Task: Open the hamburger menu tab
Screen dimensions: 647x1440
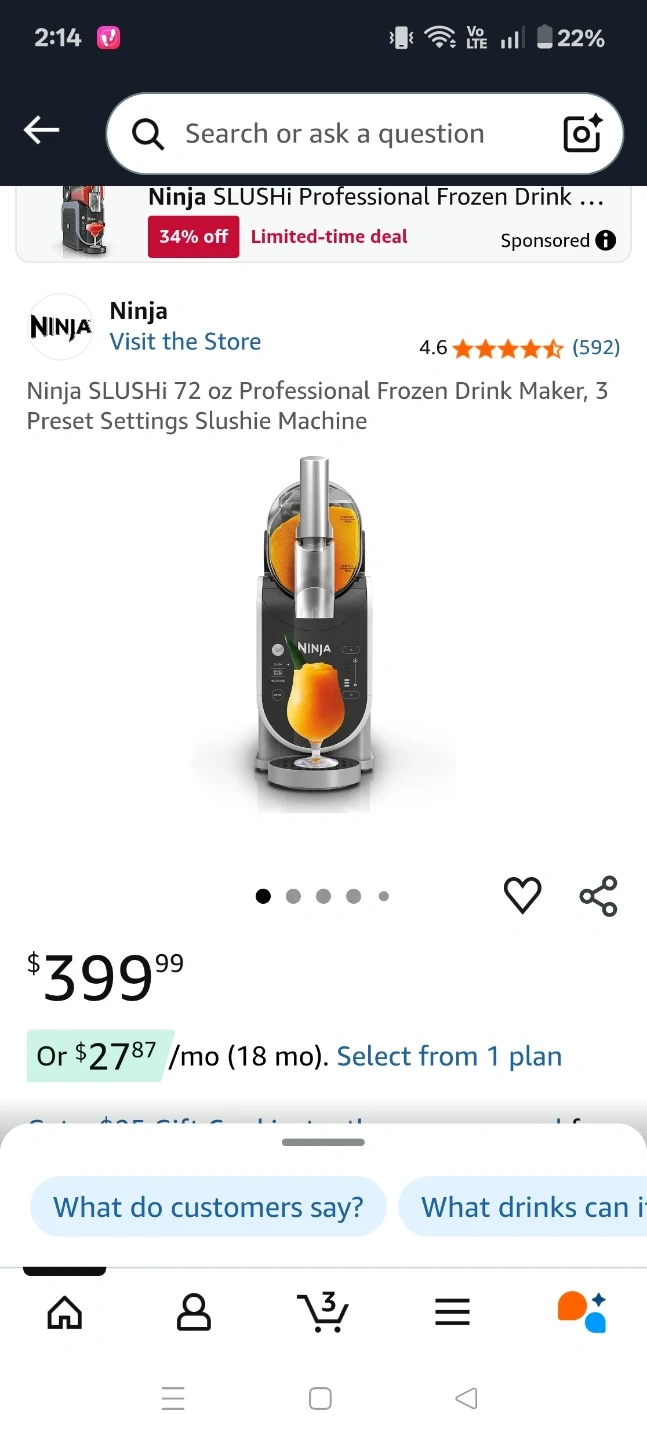Action: pyautogui.click(x=452, y=1312)
